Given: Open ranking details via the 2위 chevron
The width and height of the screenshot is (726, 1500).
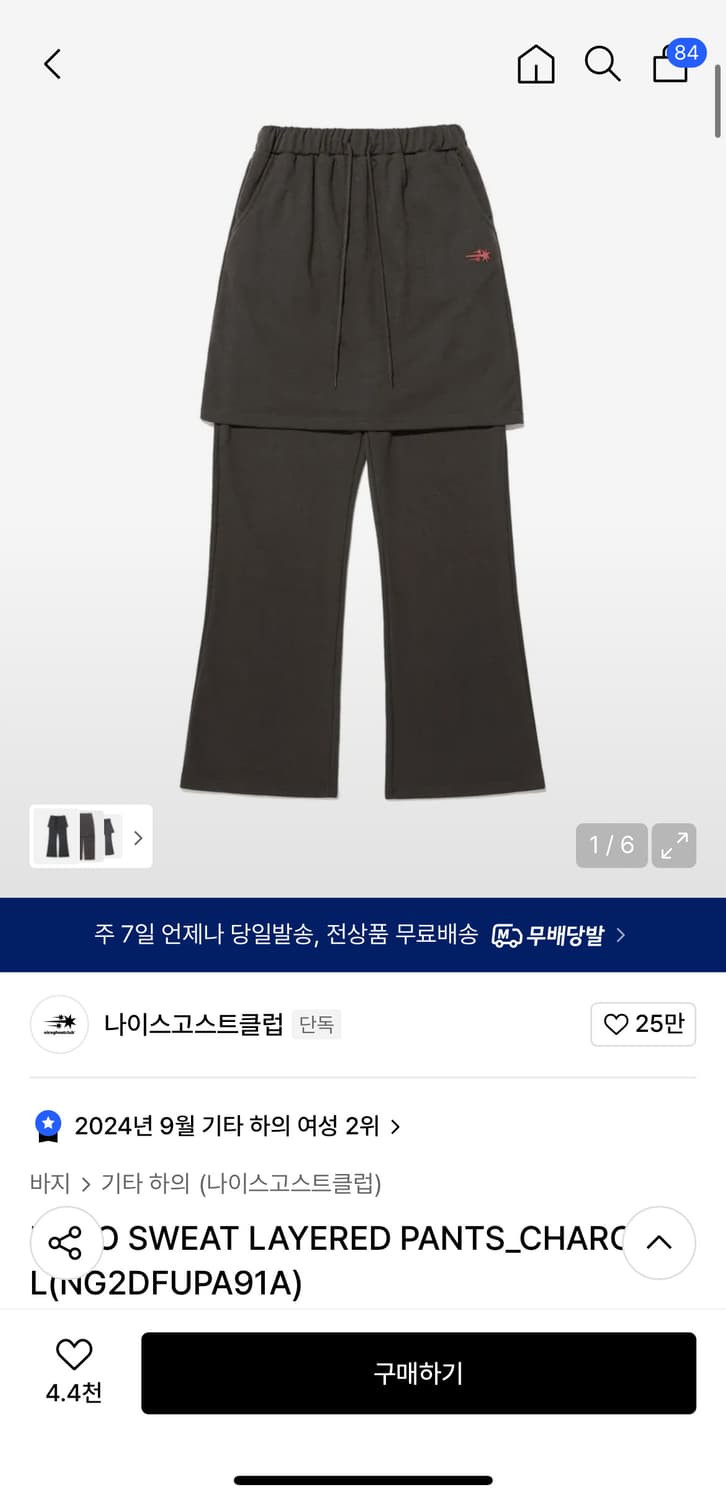Looking at the screenshot, I should 394,1125.
